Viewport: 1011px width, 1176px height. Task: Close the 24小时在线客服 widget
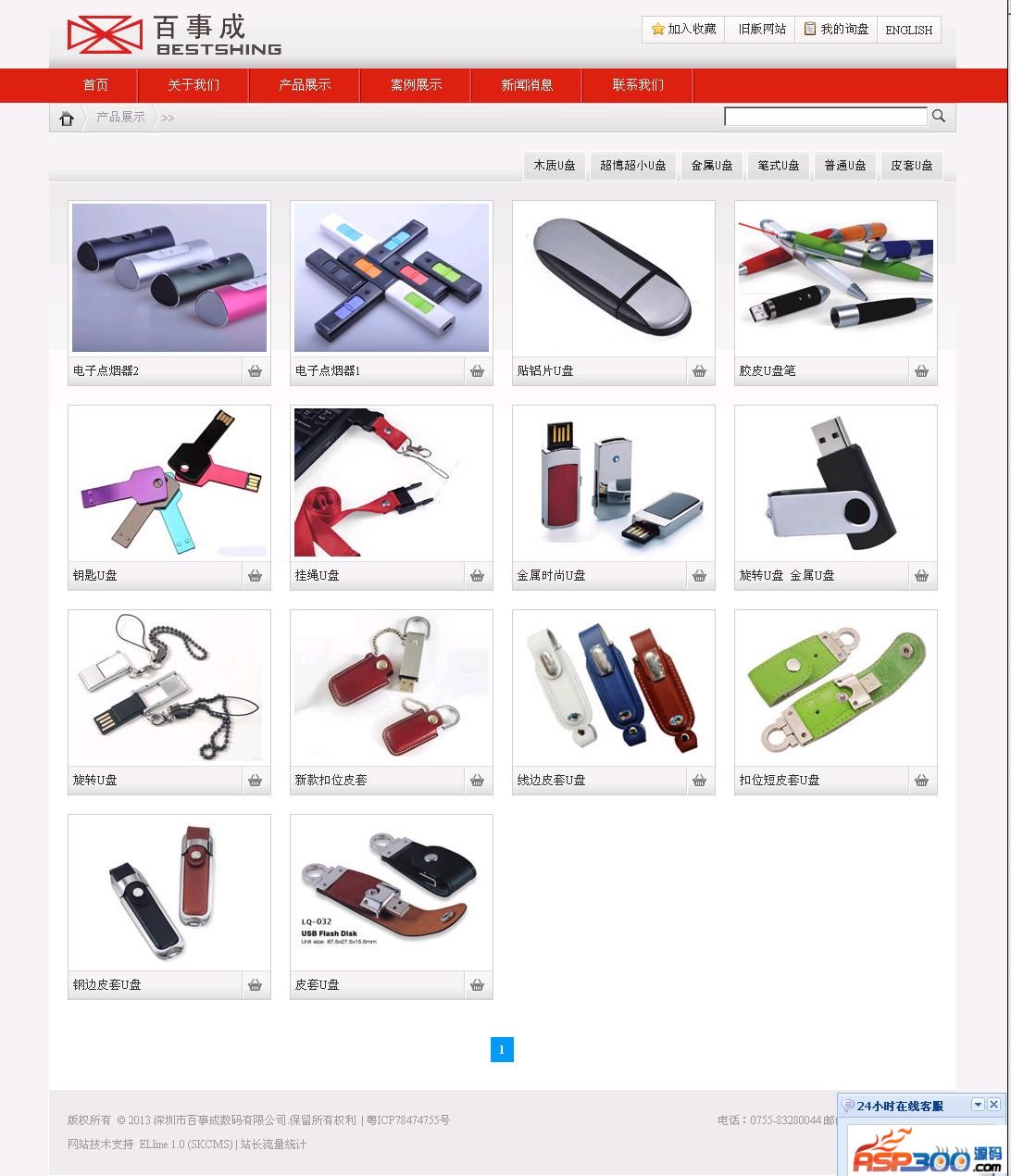[993, 1105]
